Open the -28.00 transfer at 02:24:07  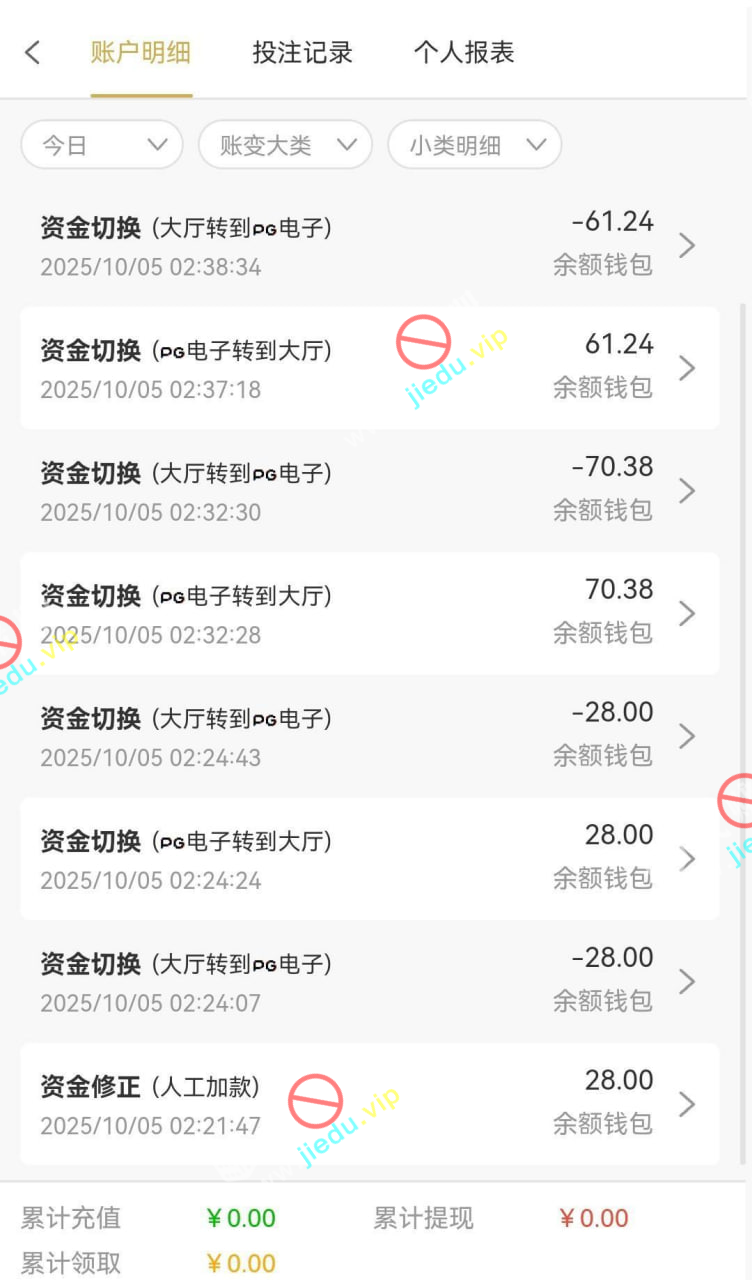369,981
